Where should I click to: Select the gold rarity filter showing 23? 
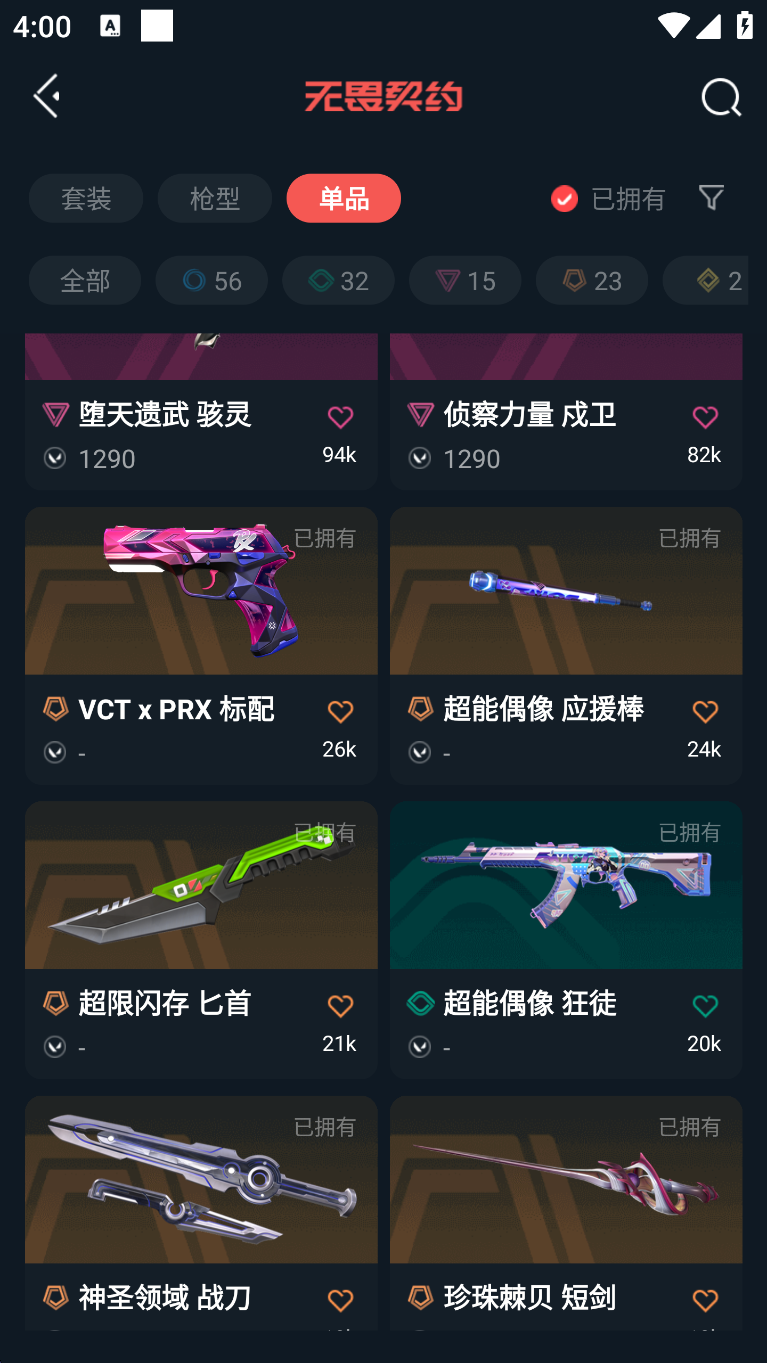pyautogui.click(x=591, y=280)
